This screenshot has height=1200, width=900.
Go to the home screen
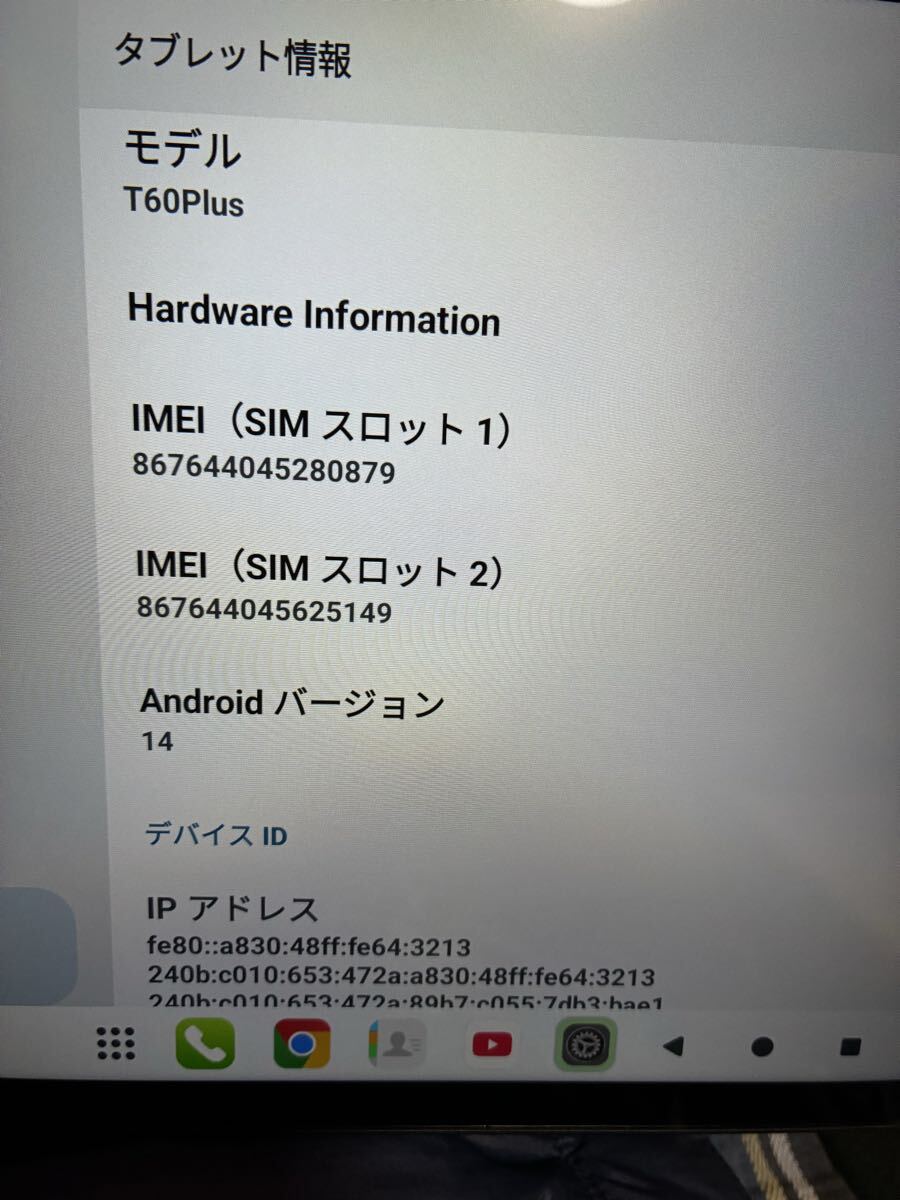762,1047
